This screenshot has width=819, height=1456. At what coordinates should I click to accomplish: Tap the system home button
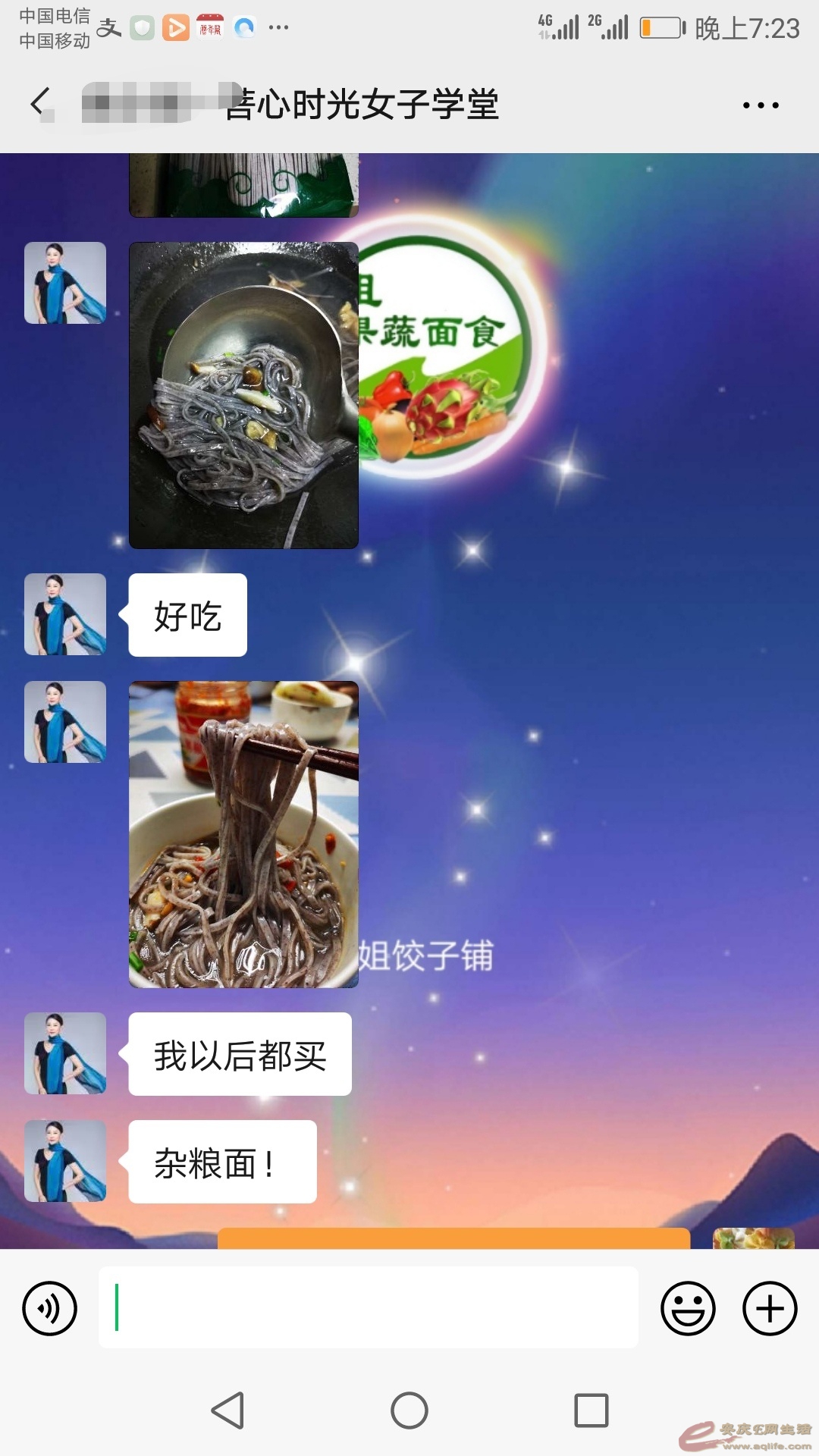409,1410
